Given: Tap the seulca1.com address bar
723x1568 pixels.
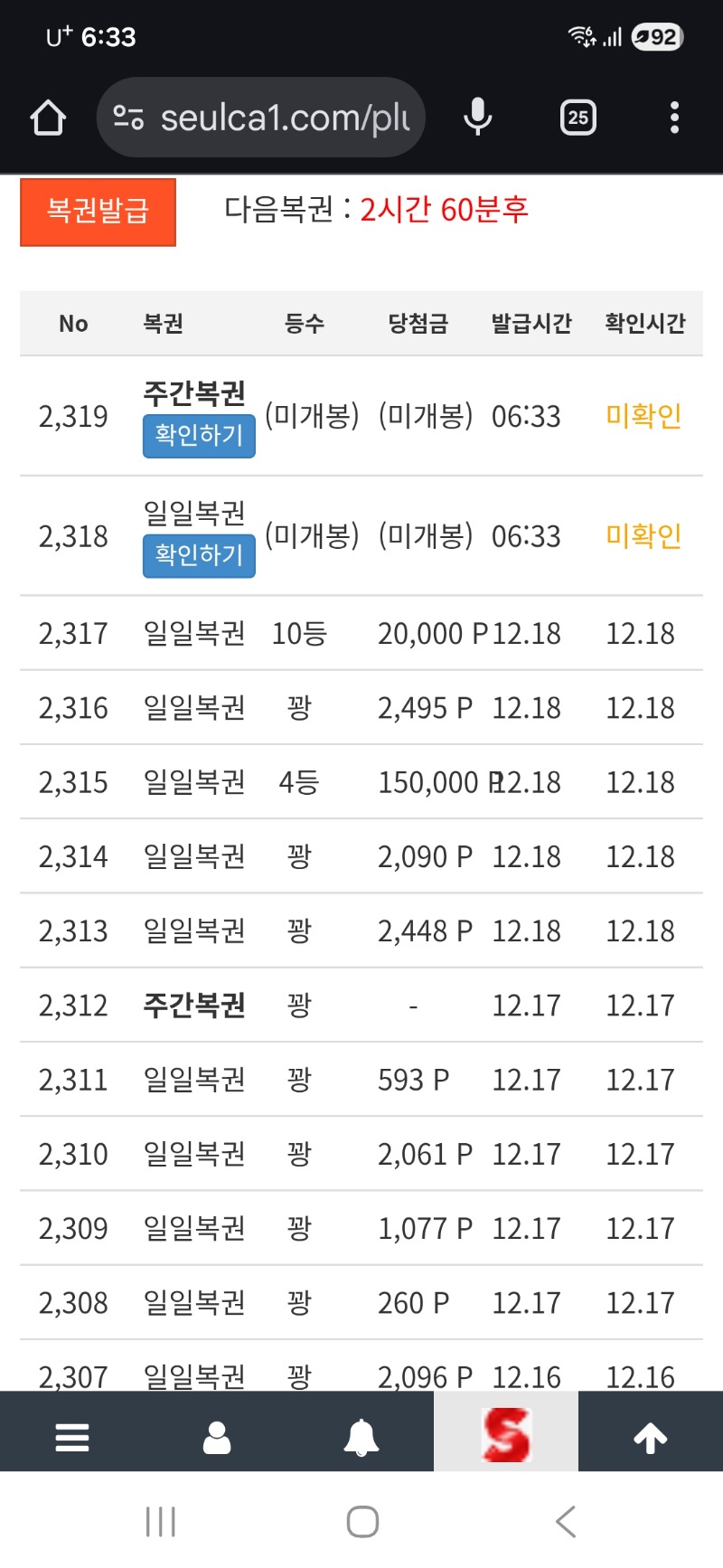Looking at the screenshot, I should pos(271,118).
